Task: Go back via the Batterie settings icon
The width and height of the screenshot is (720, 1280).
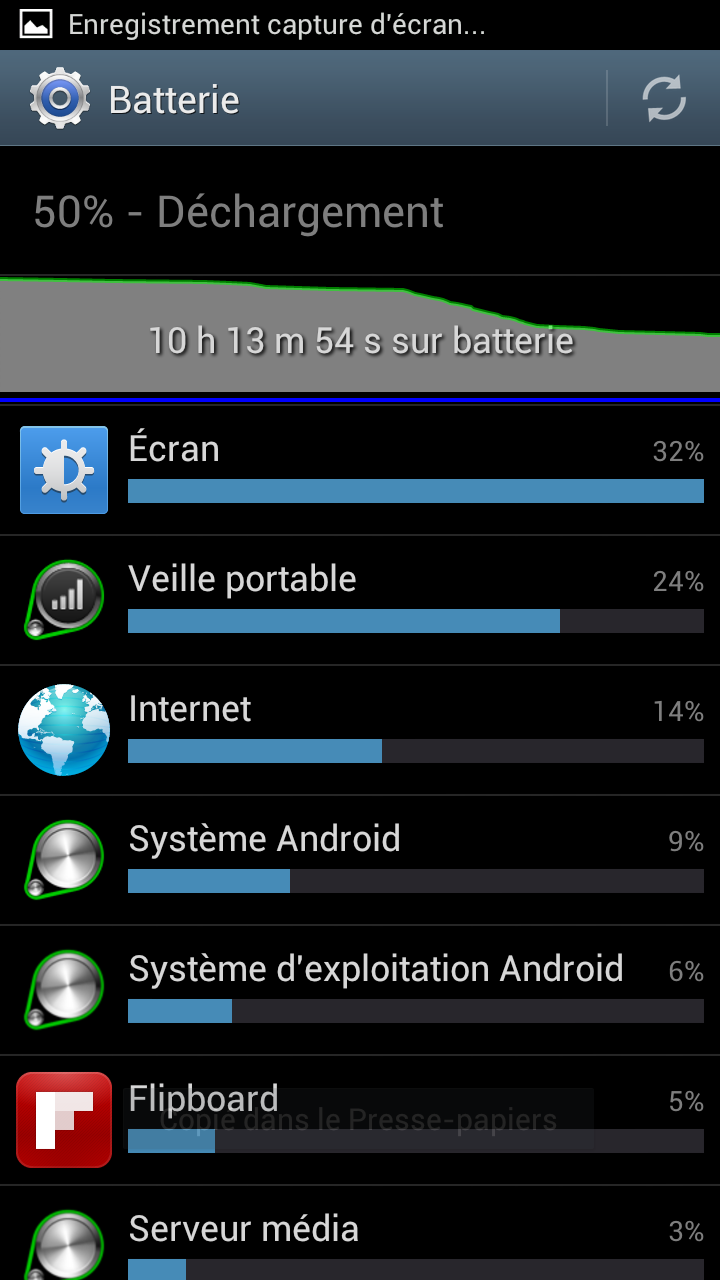Action: (x=60, y=99)
